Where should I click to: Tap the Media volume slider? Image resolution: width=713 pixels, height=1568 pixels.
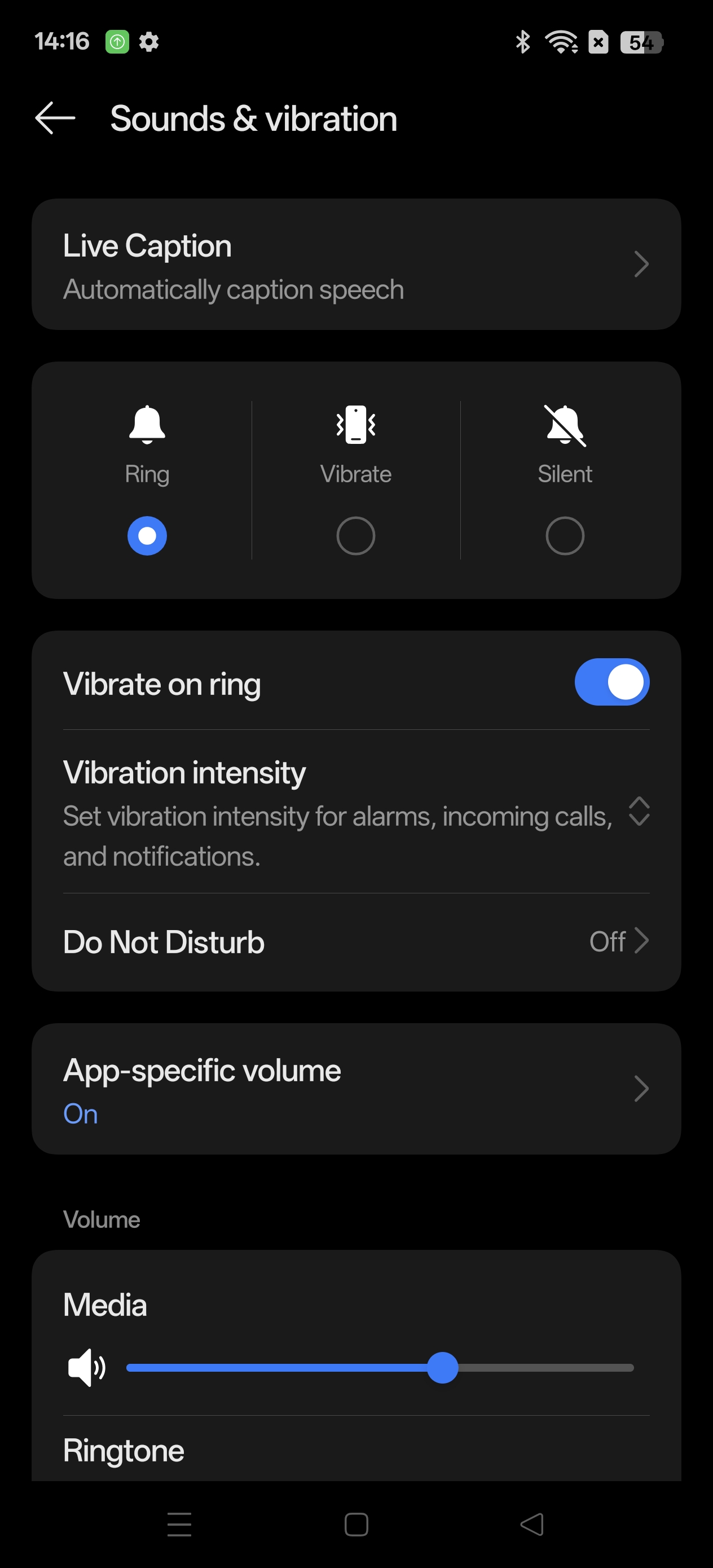380,1368
